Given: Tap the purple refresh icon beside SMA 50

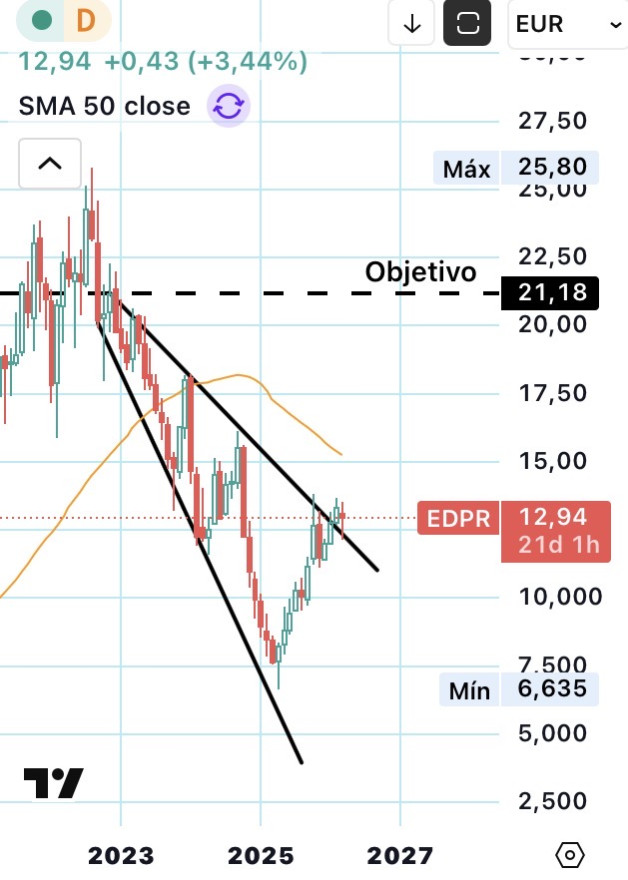Looking at the screenshot, I should coord(228,106).
